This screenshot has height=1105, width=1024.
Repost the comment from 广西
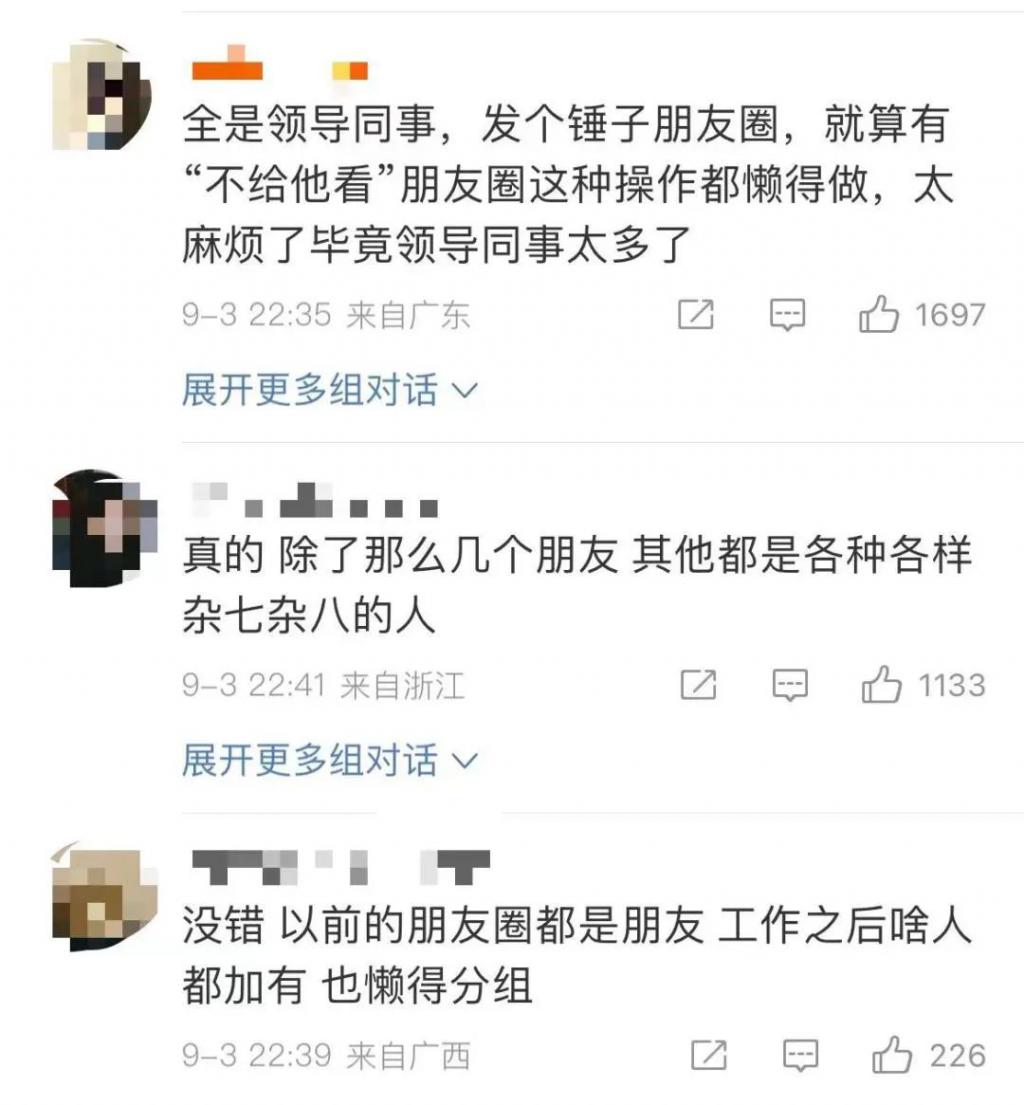[x=709, y=1055]
